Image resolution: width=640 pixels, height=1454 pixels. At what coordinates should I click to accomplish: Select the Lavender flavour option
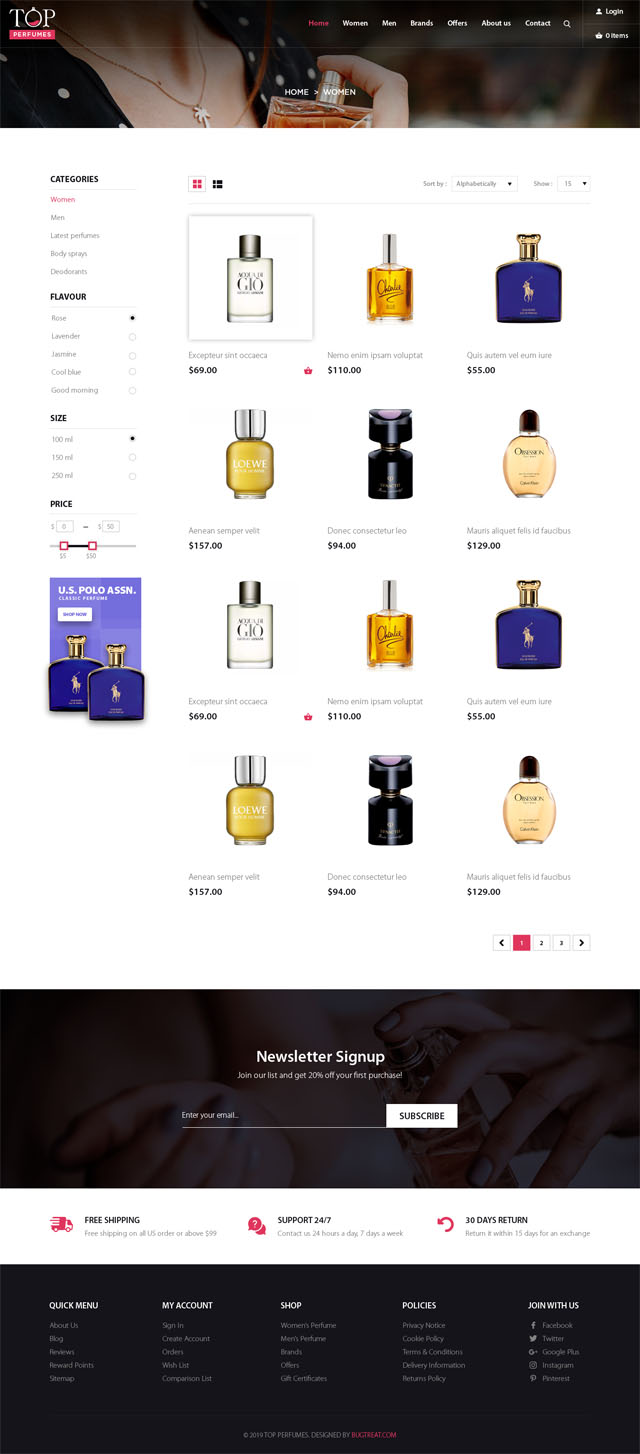132,337
